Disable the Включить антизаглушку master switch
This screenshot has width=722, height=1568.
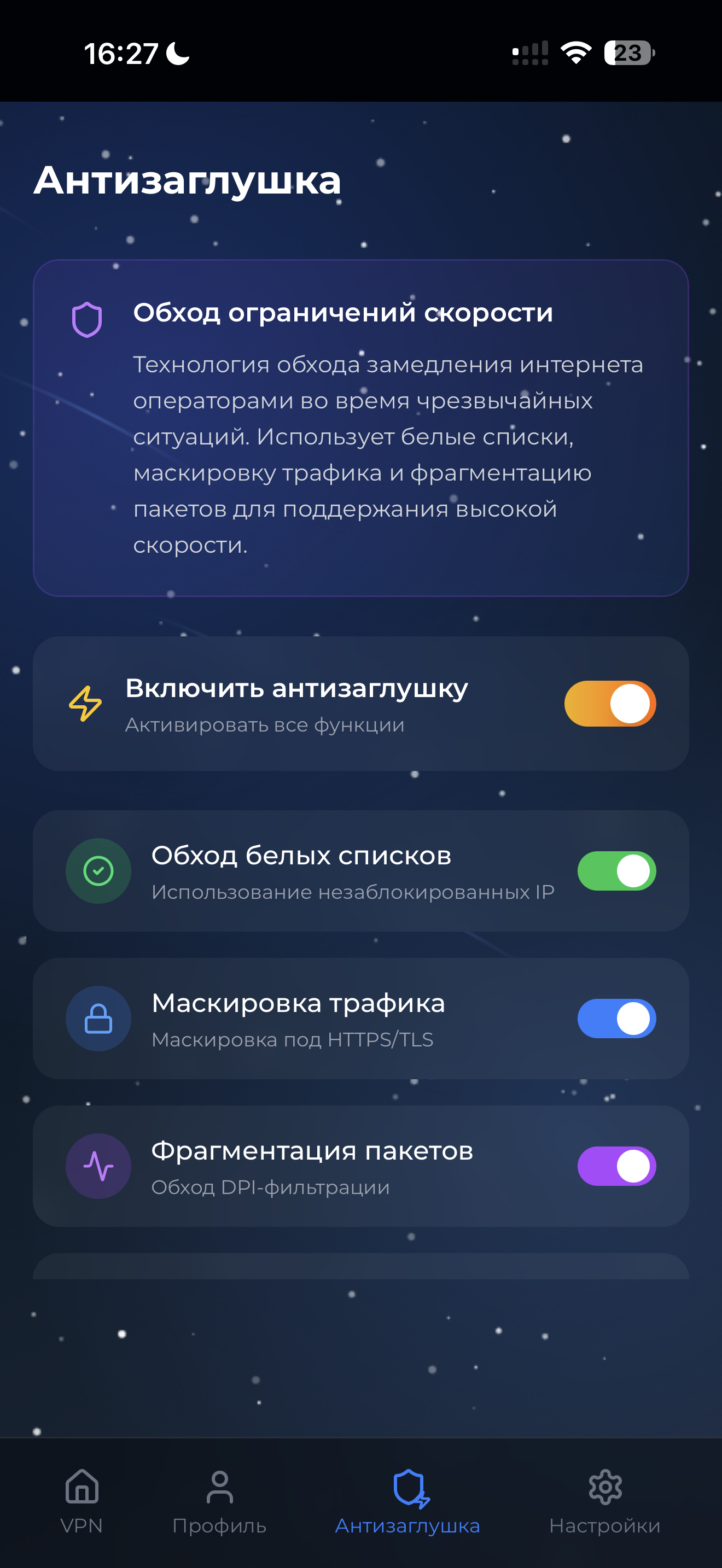[x=609, y=704]
